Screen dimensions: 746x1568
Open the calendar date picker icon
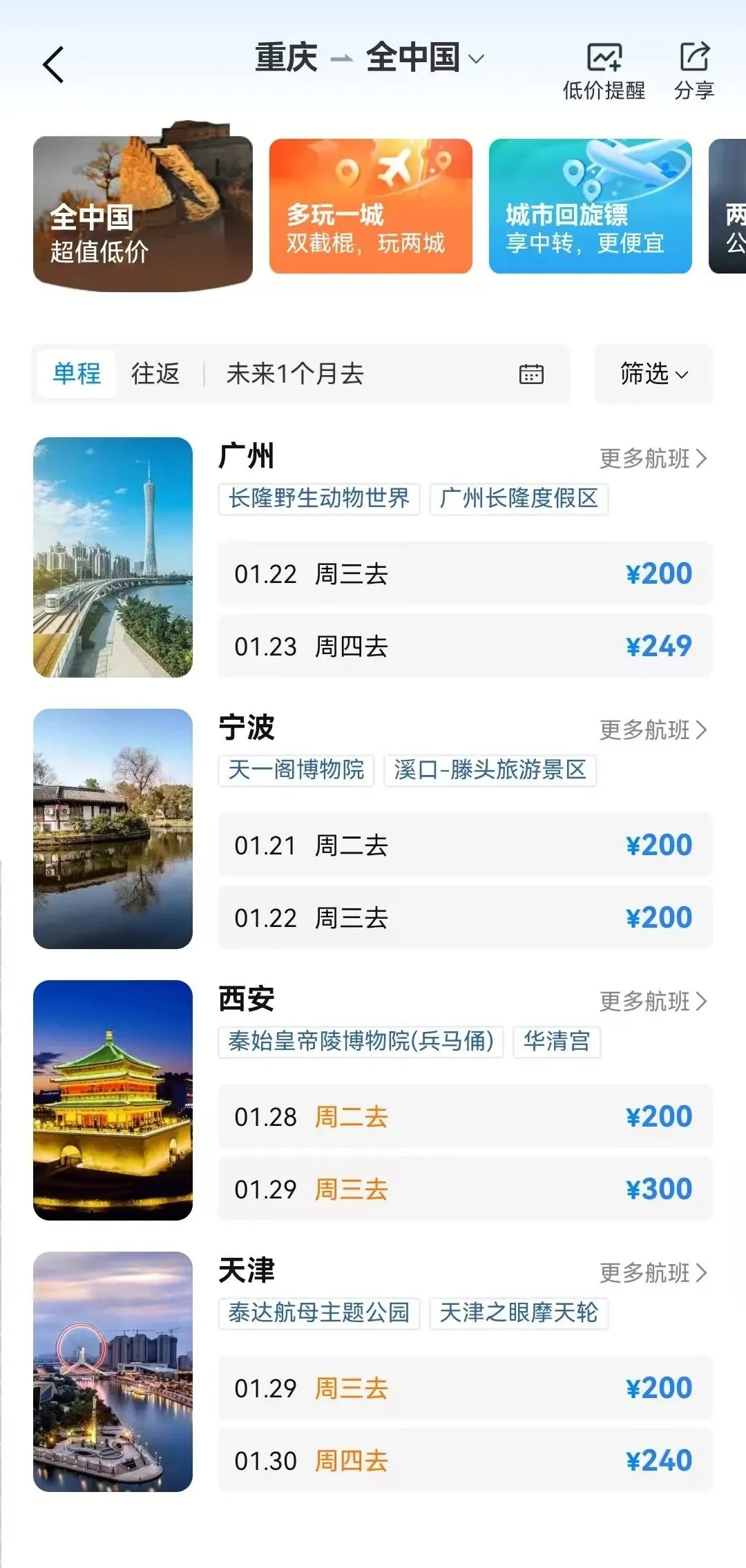click(x=530, y=374)
